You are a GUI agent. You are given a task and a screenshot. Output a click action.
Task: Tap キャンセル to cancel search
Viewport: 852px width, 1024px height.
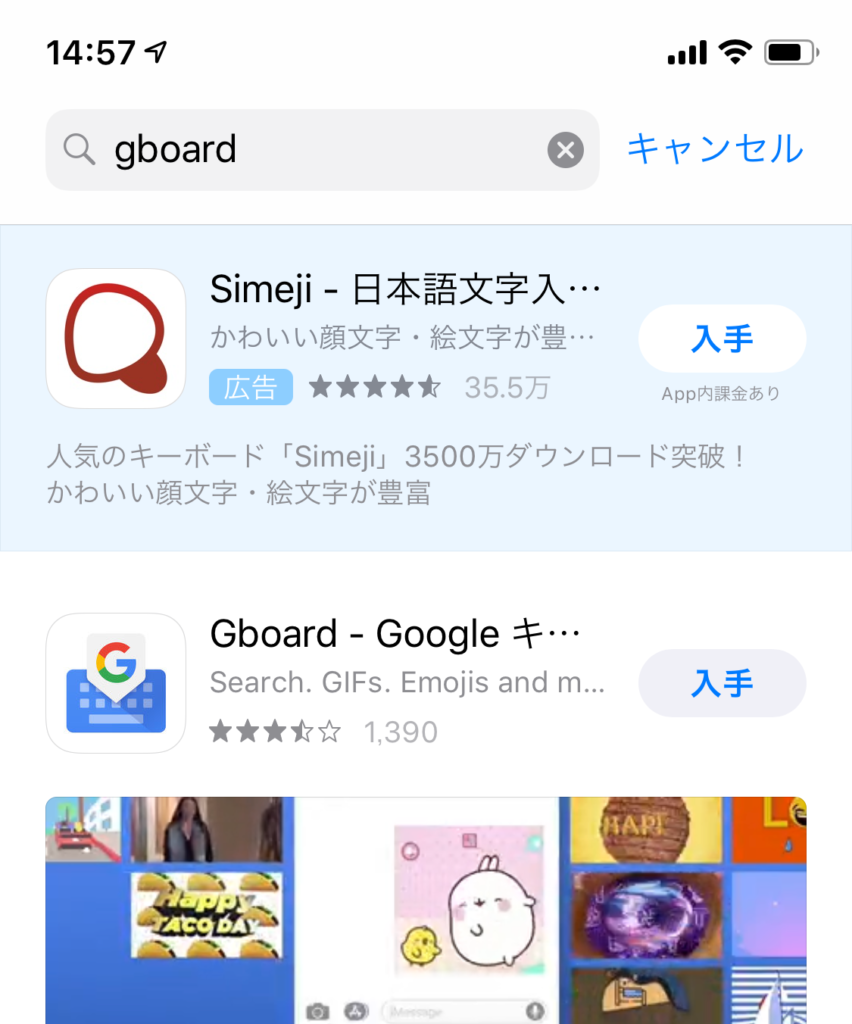[x=714, y=149]
